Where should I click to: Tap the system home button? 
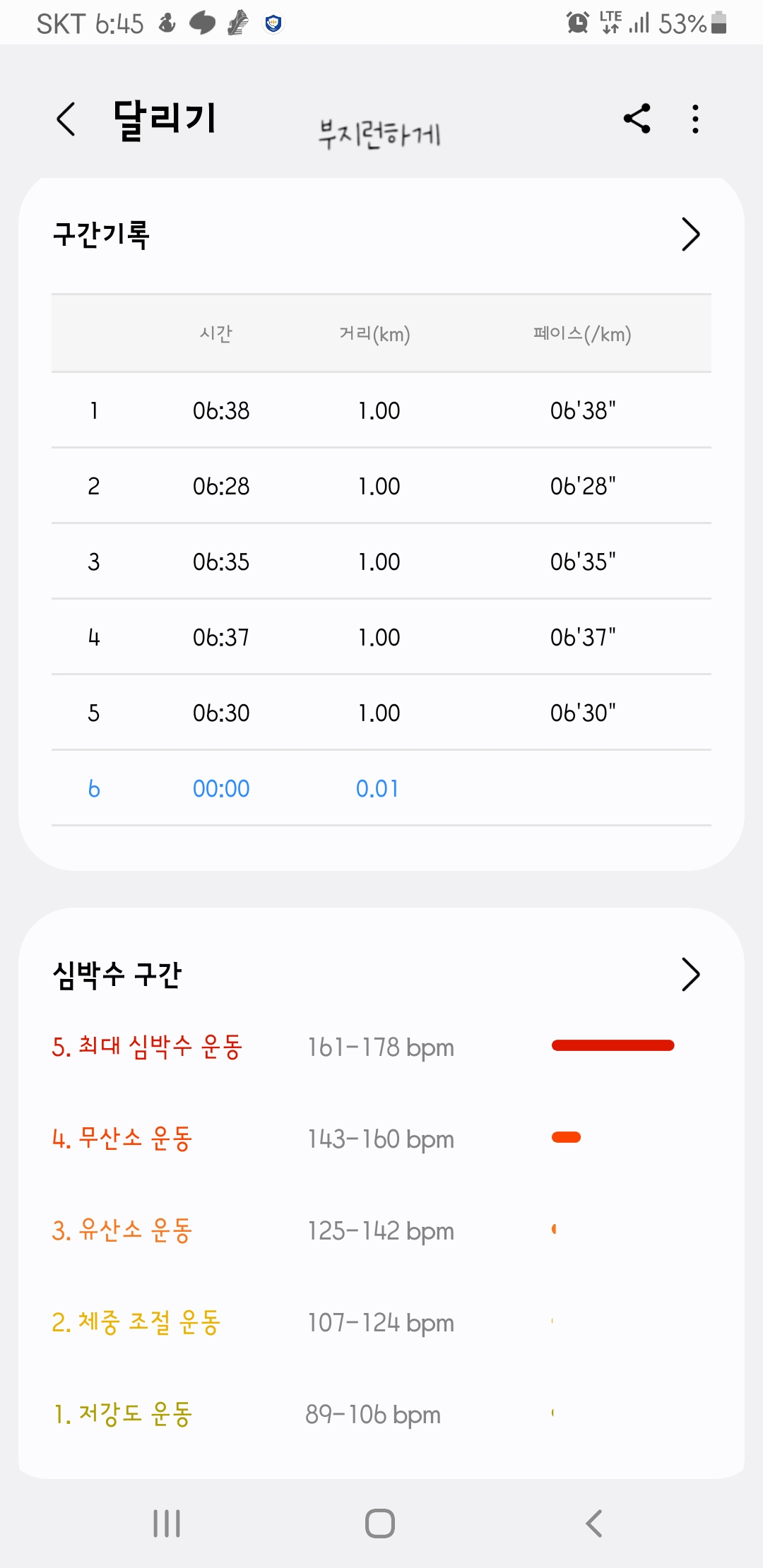[x=380, y=1524]
